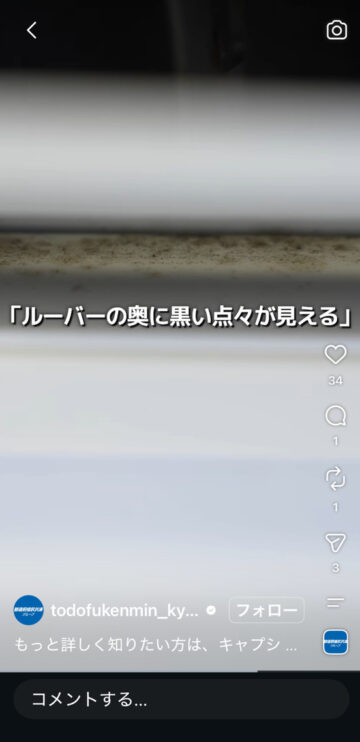Open the audio thumbnail at bottom right
360x742 pixels.
click(336, 642)
